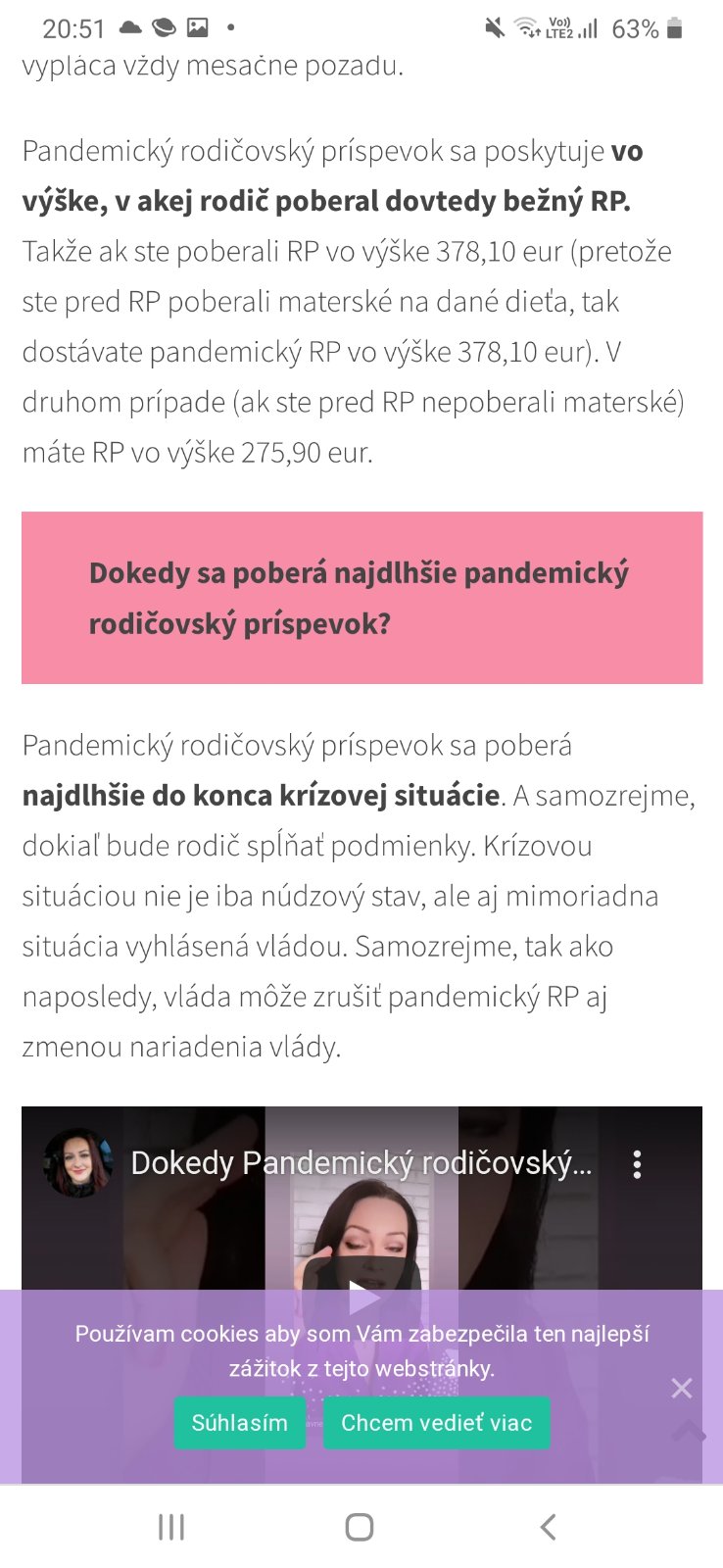Play the embedded Dokedy Pandemický rodičovský video
723x1568 pixels.
point(361,1296)
